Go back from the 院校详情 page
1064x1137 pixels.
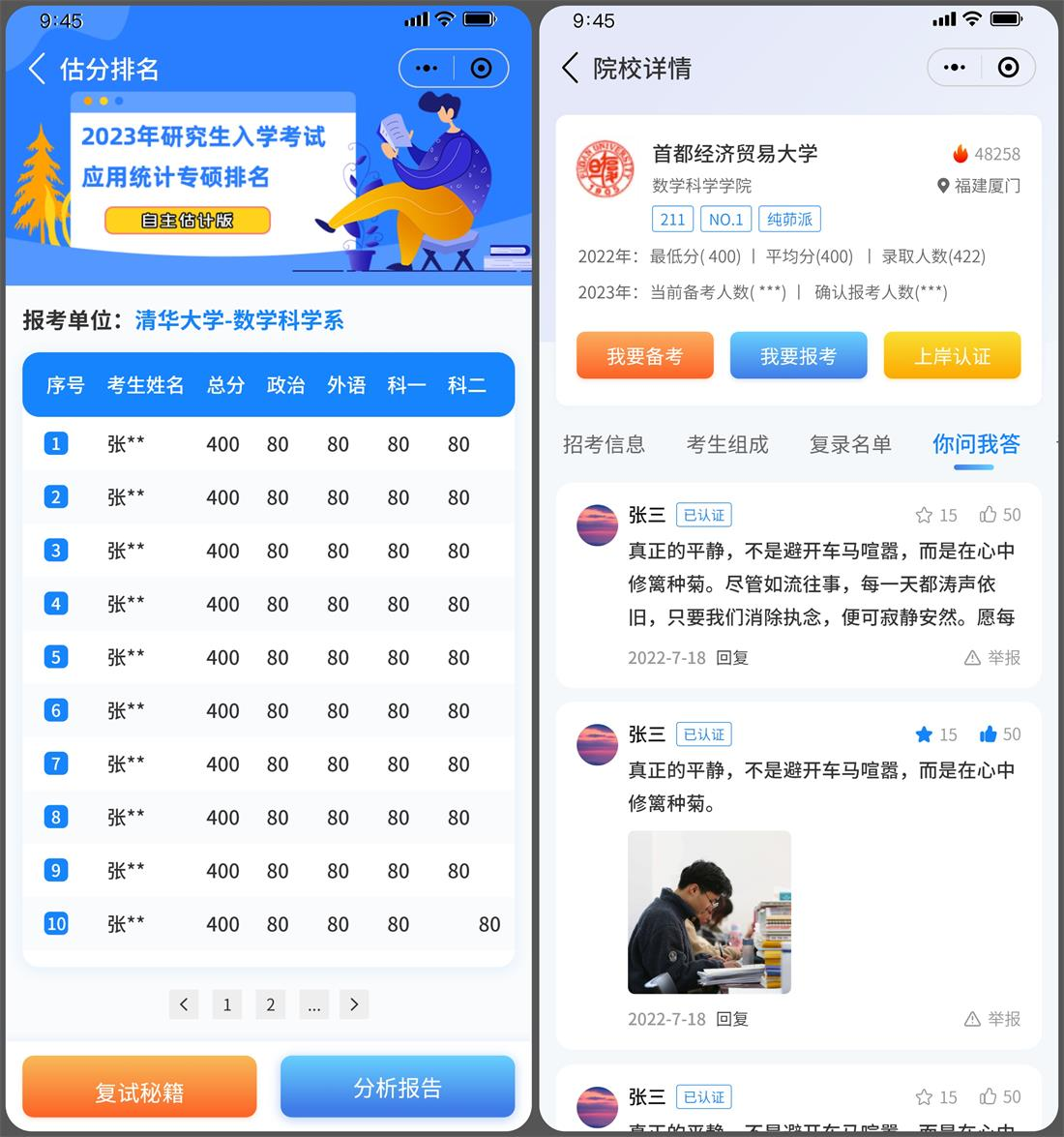tap(571, 68)
